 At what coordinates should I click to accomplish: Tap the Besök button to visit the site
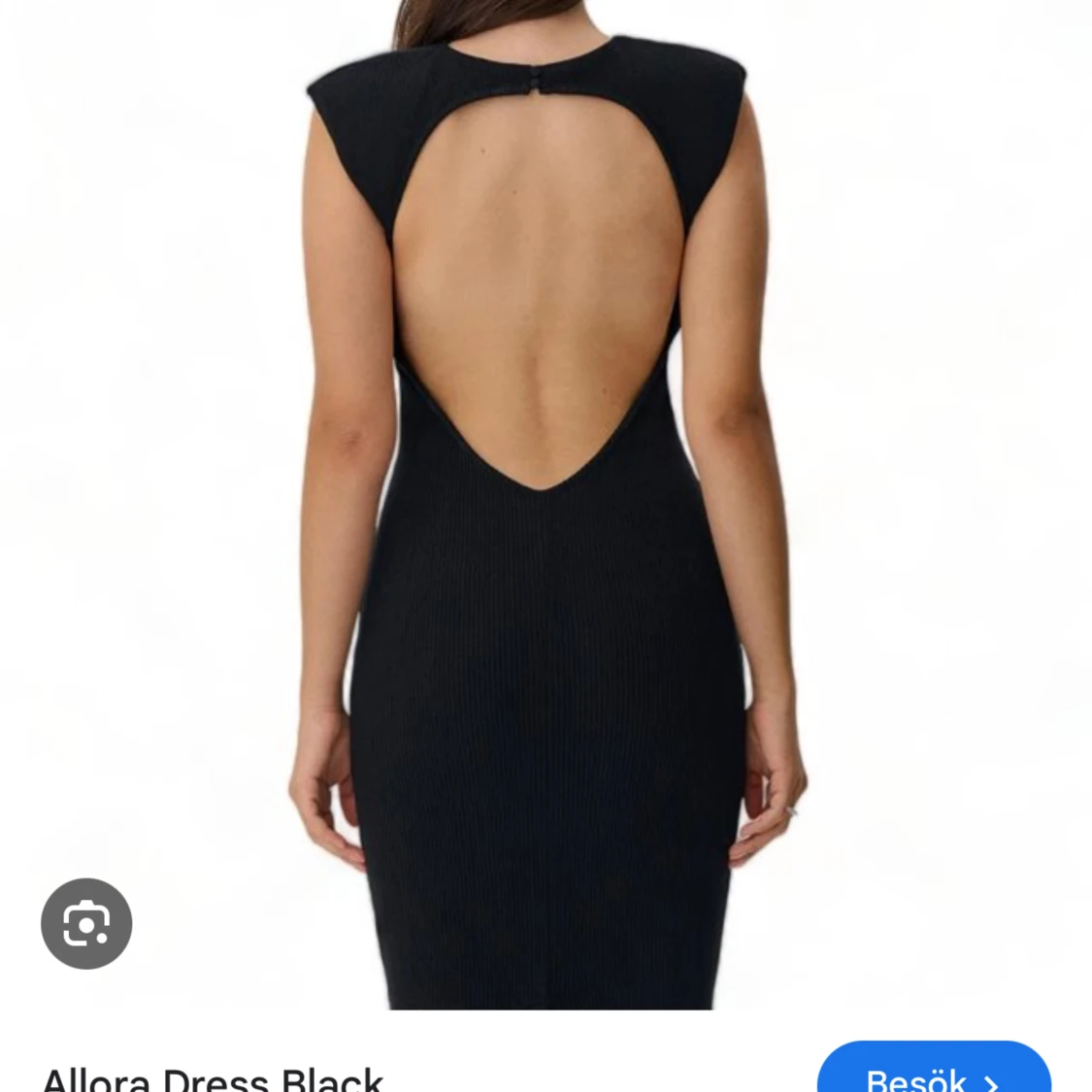point(933,1073)
